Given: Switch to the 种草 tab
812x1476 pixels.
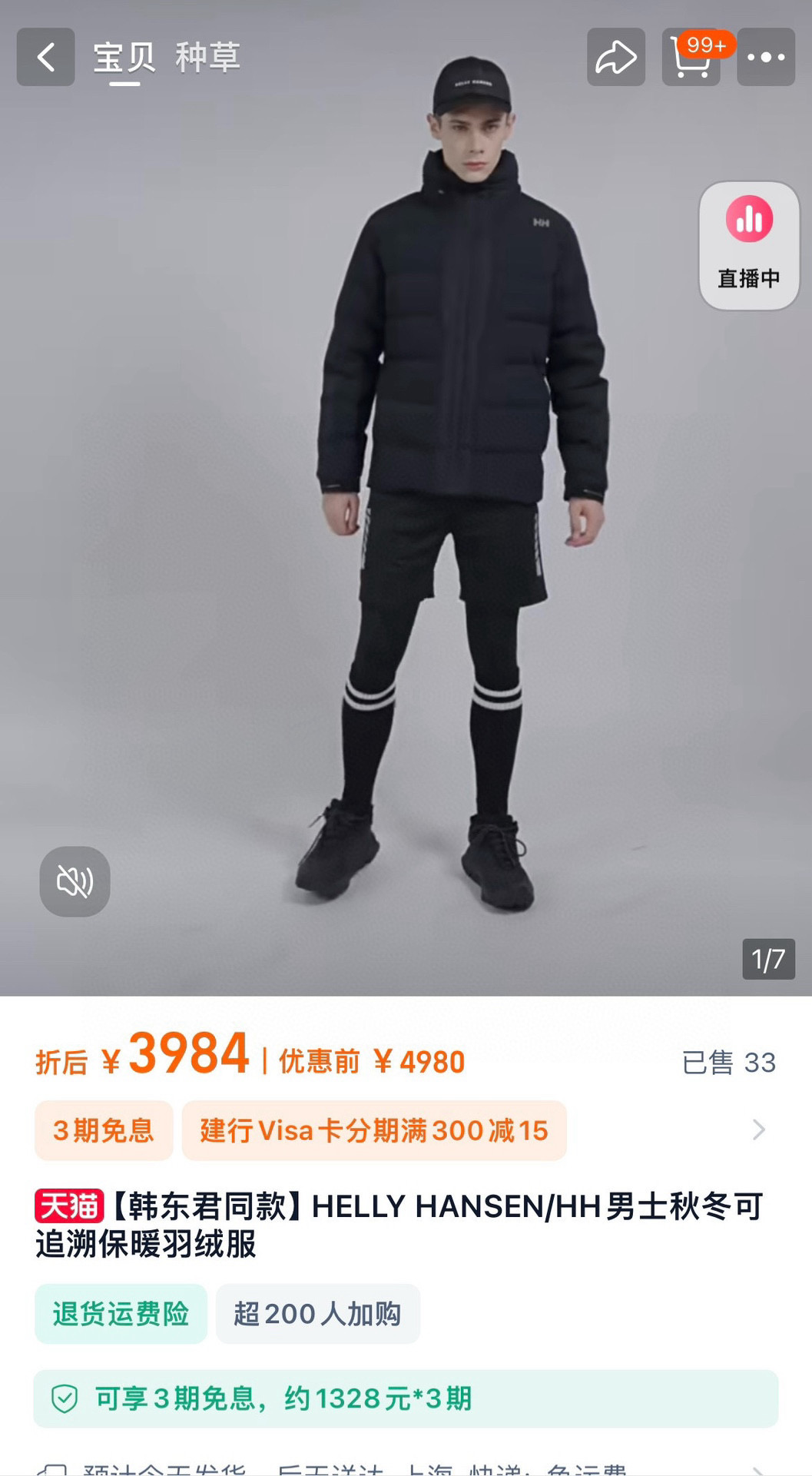Looking at the screenshot, I should click(x=207, y=58).
